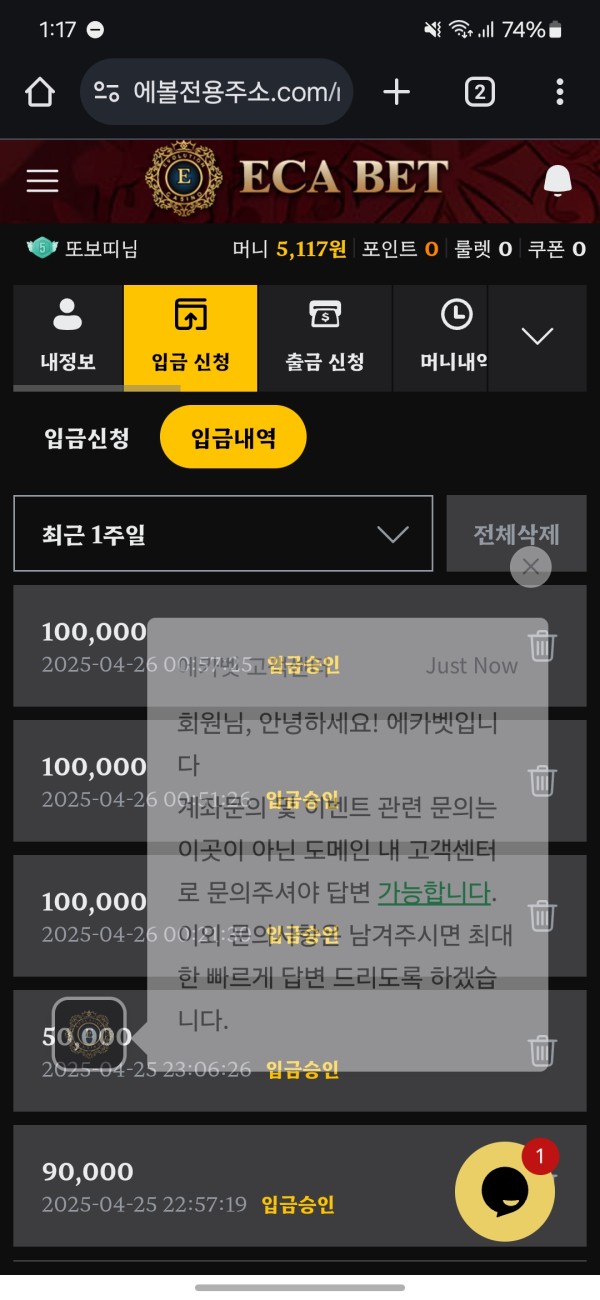This screenshot has width=600, height=1300.
Task: Expand more menu tabs with the chevron
Action: point(537,337)
